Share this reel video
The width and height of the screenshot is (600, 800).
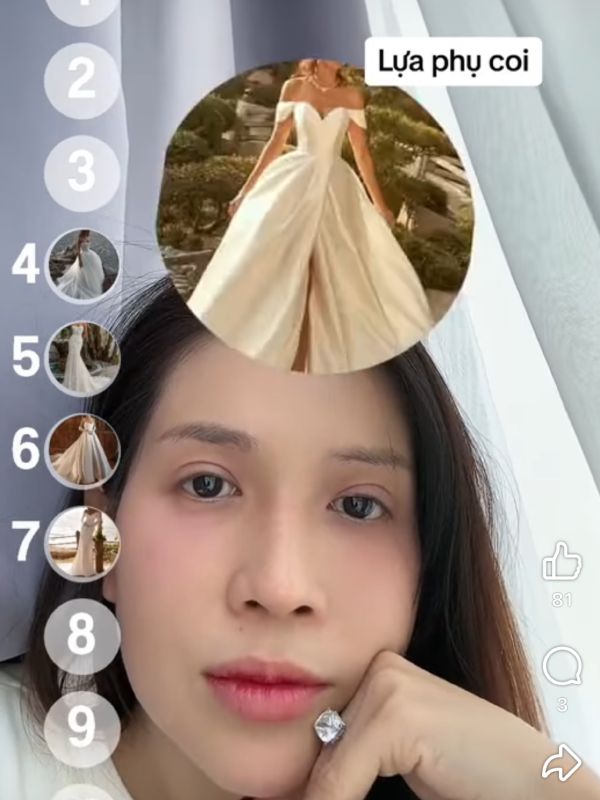coord(561,763)
